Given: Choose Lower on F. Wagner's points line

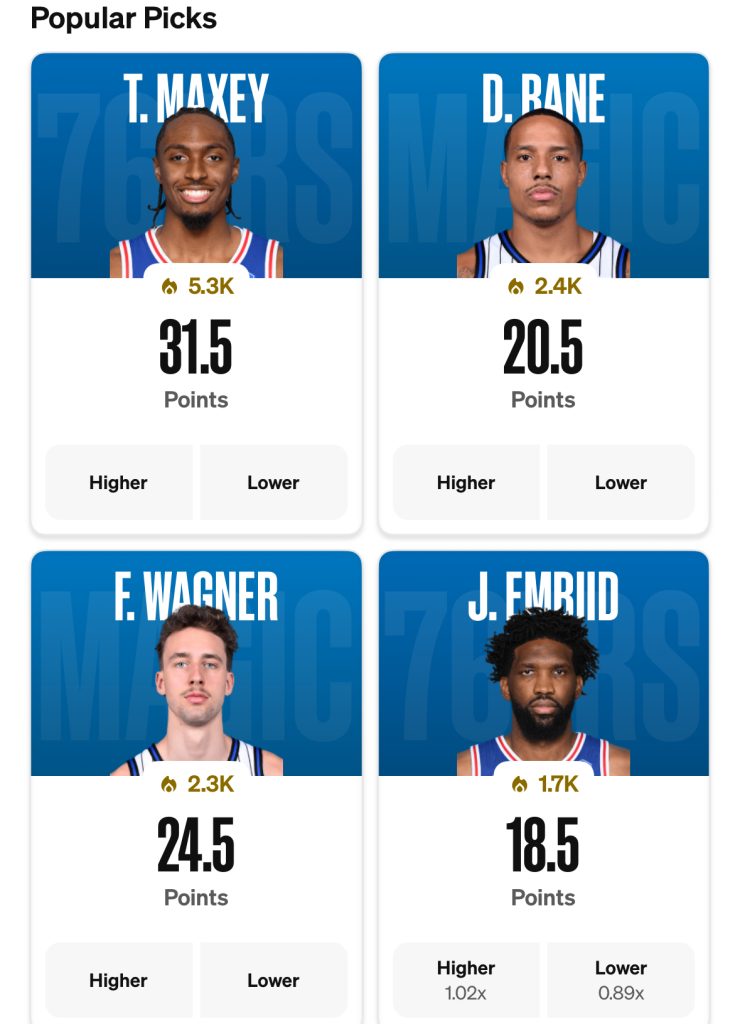Looking at the screenshot, I should (x=273, y=980).
